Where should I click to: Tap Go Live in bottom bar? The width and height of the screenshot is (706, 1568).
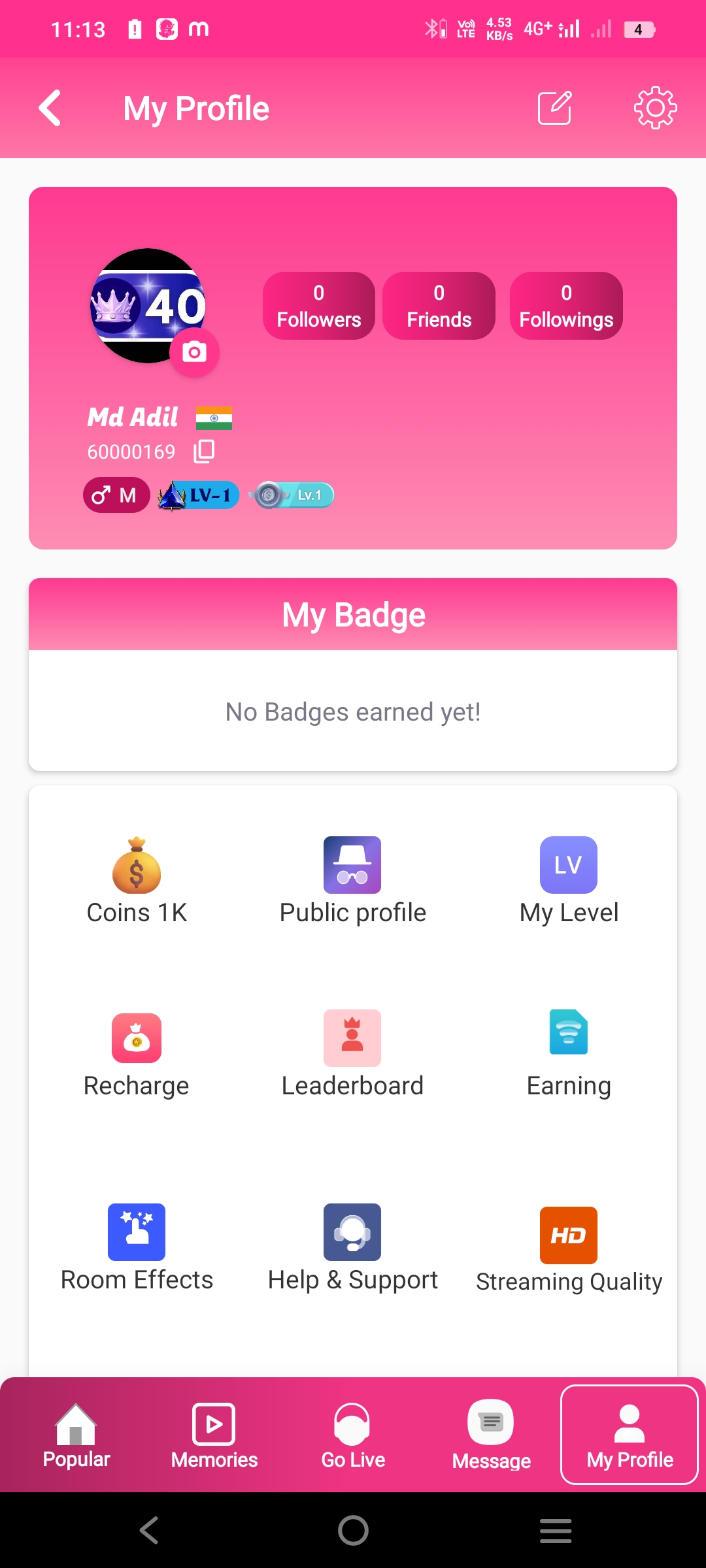[x=353, y=1436]
